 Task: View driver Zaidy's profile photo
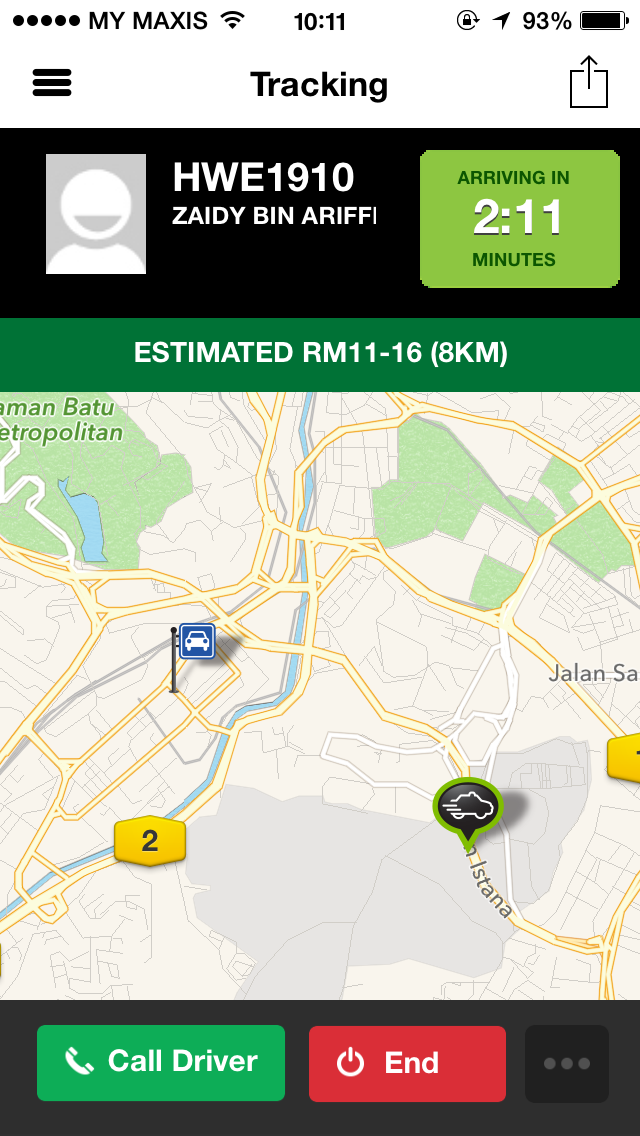[x=96, y=214]
